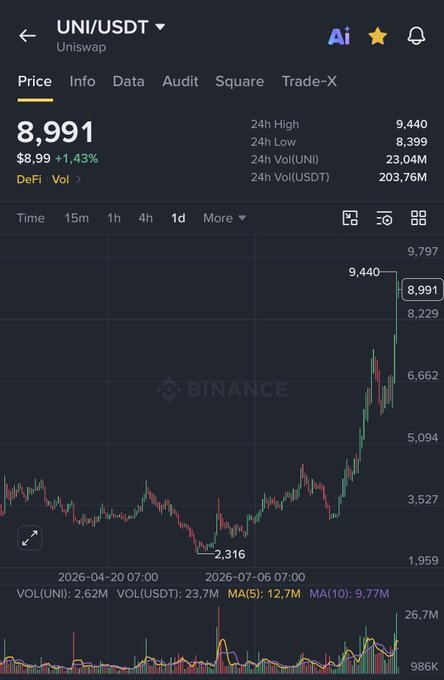Open the Square tab
Image resolution: width=444 pixels, height=680 pixels.
(x=240, y=81)
